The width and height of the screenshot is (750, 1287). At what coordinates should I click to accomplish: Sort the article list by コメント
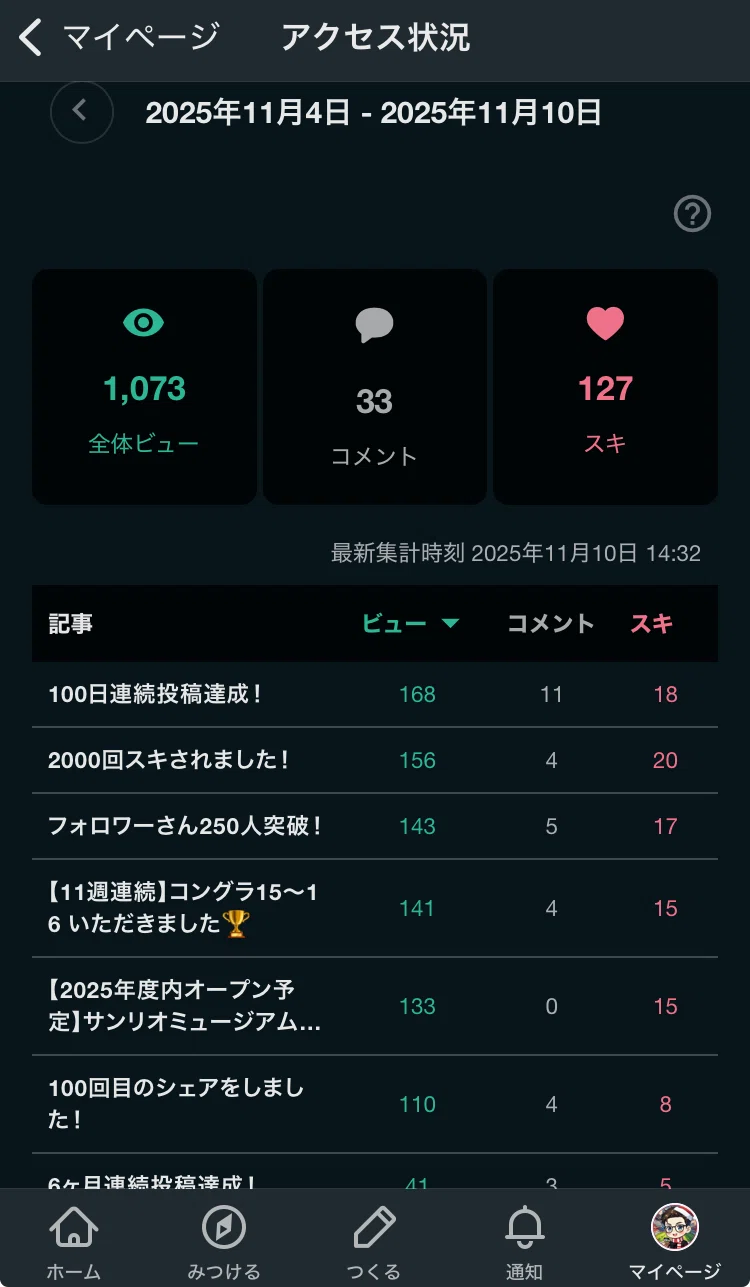coord(551,624)
